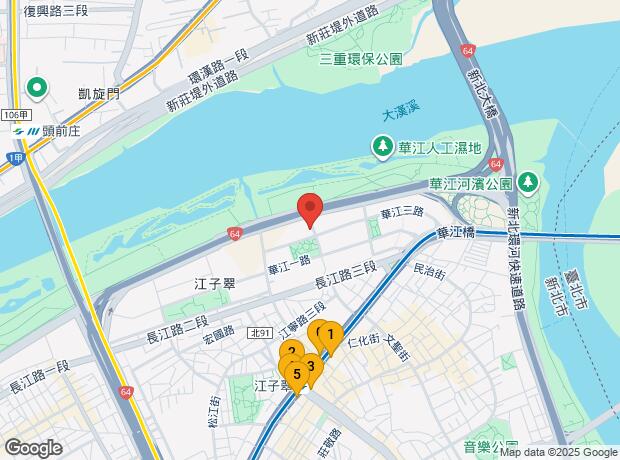
Task: Tap the red location pin
Action: (310, 210)
